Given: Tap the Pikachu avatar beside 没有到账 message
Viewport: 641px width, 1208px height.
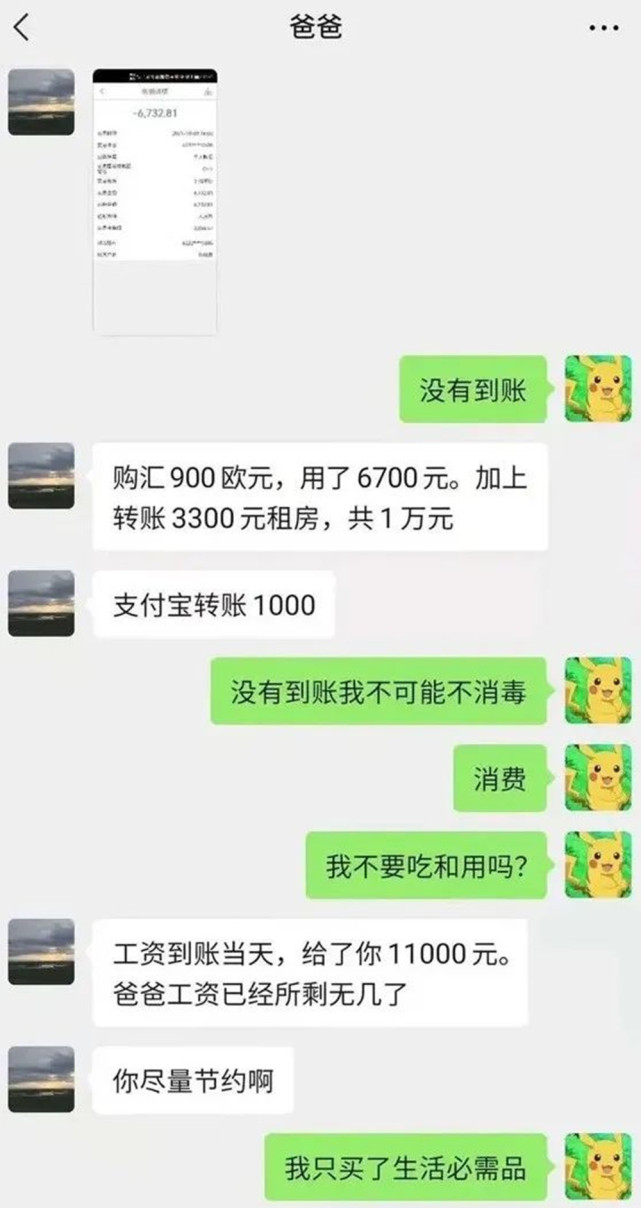Looking at the screenshot, I should (597, 388).
